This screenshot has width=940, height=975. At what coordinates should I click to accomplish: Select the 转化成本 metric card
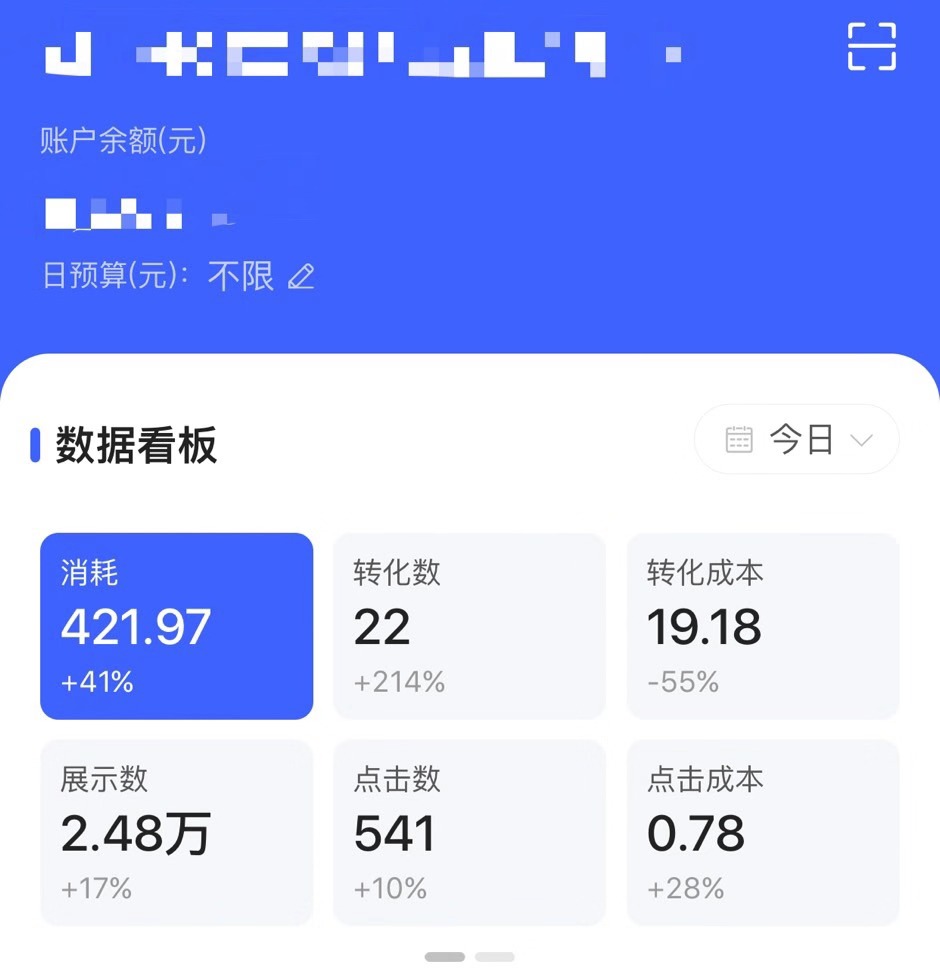pyautogui.click(x=762, y=626)
